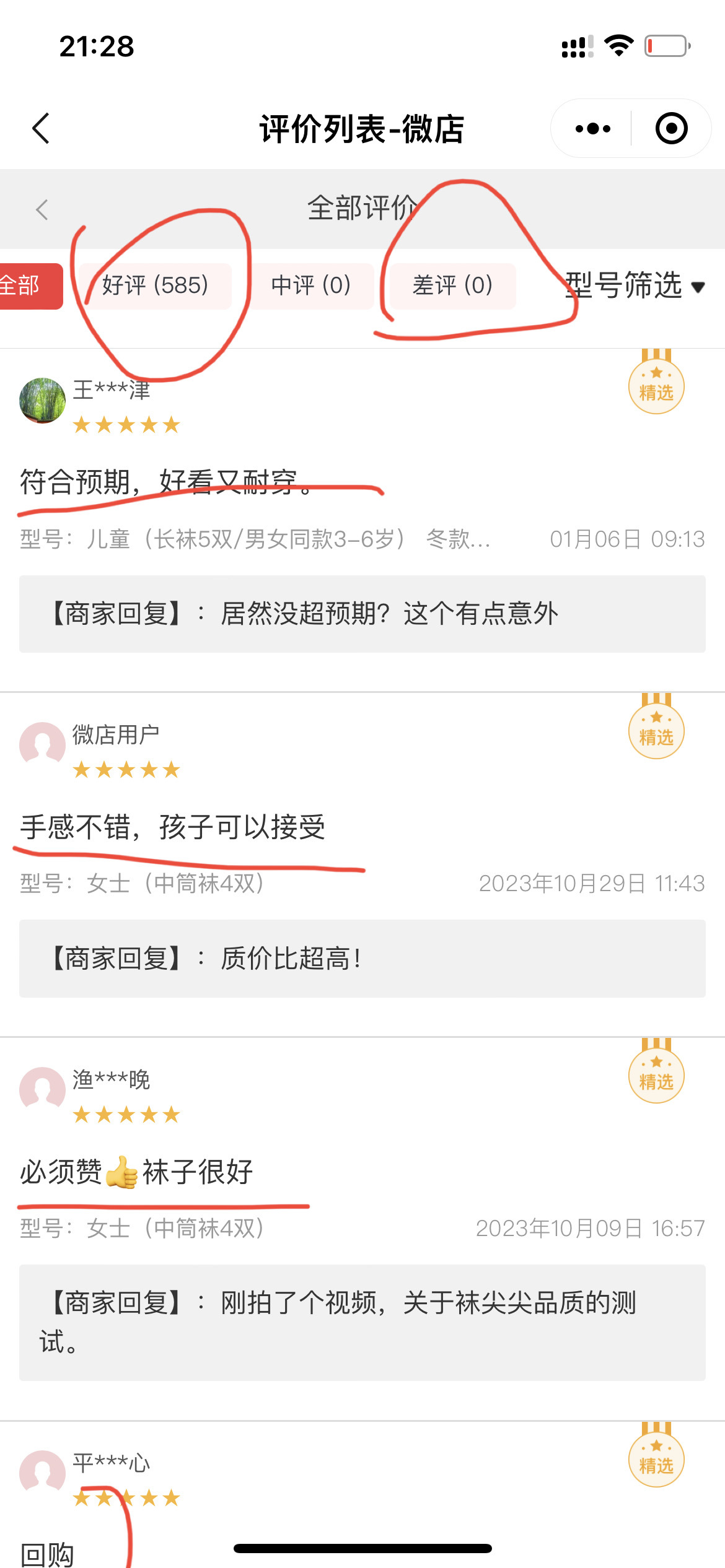This screenshot has height=1568, width=725.
Task: Expand the 型号筛选 dropdown
Action: (x=635, y=286)
